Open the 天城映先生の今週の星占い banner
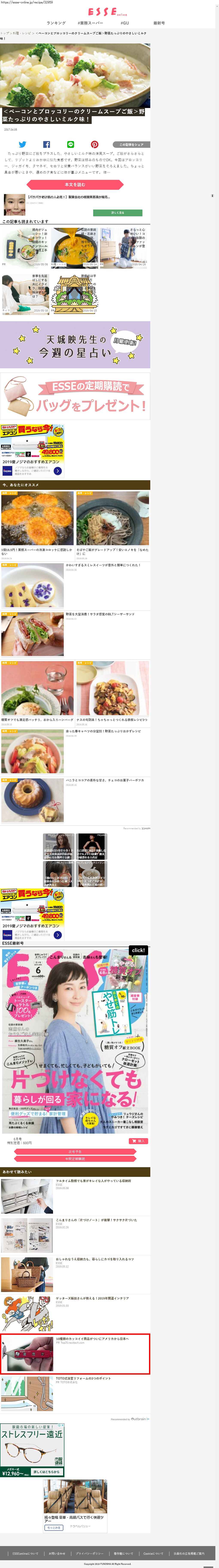 coord(75,344)
